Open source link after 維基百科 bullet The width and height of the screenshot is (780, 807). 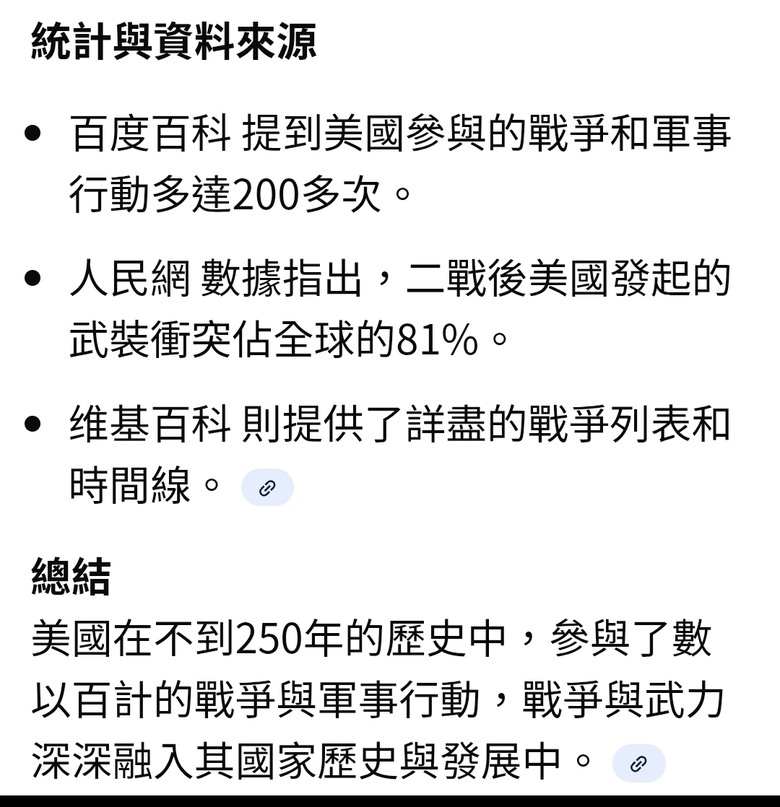(x=267, y=488)
